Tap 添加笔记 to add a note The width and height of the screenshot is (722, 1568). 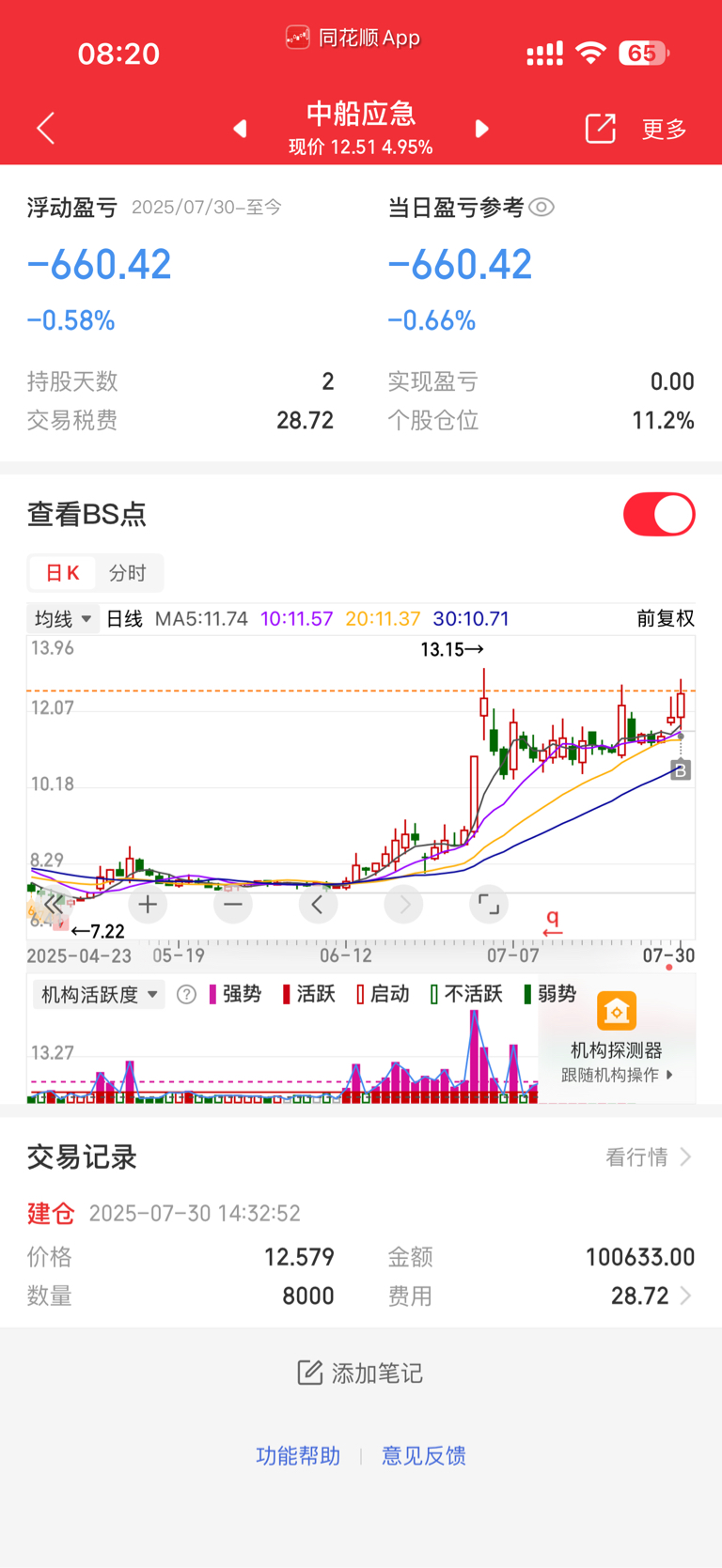[x=361, y=1374]
